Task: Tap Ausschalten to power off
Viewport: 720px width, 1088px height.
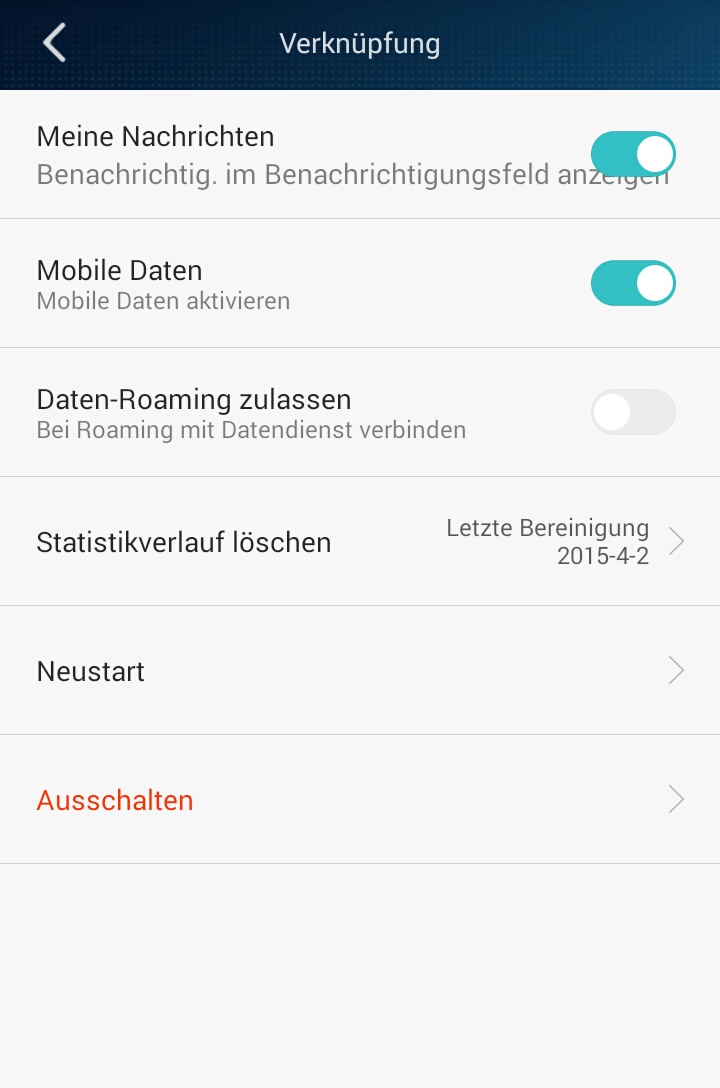Action: (x=360, y=800)
